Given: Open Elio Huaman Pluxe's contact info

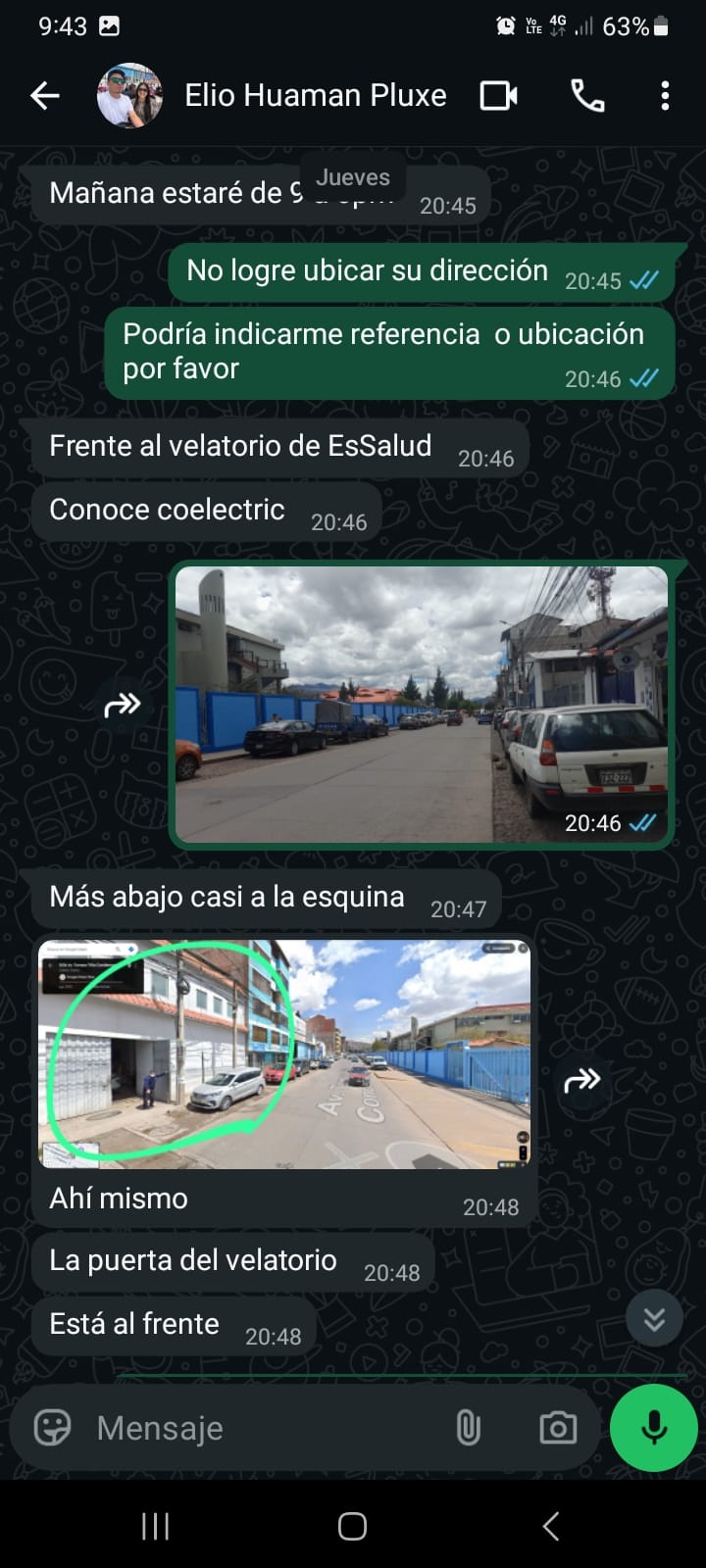Looking at the screenshot, I should (x=315, y=95).
